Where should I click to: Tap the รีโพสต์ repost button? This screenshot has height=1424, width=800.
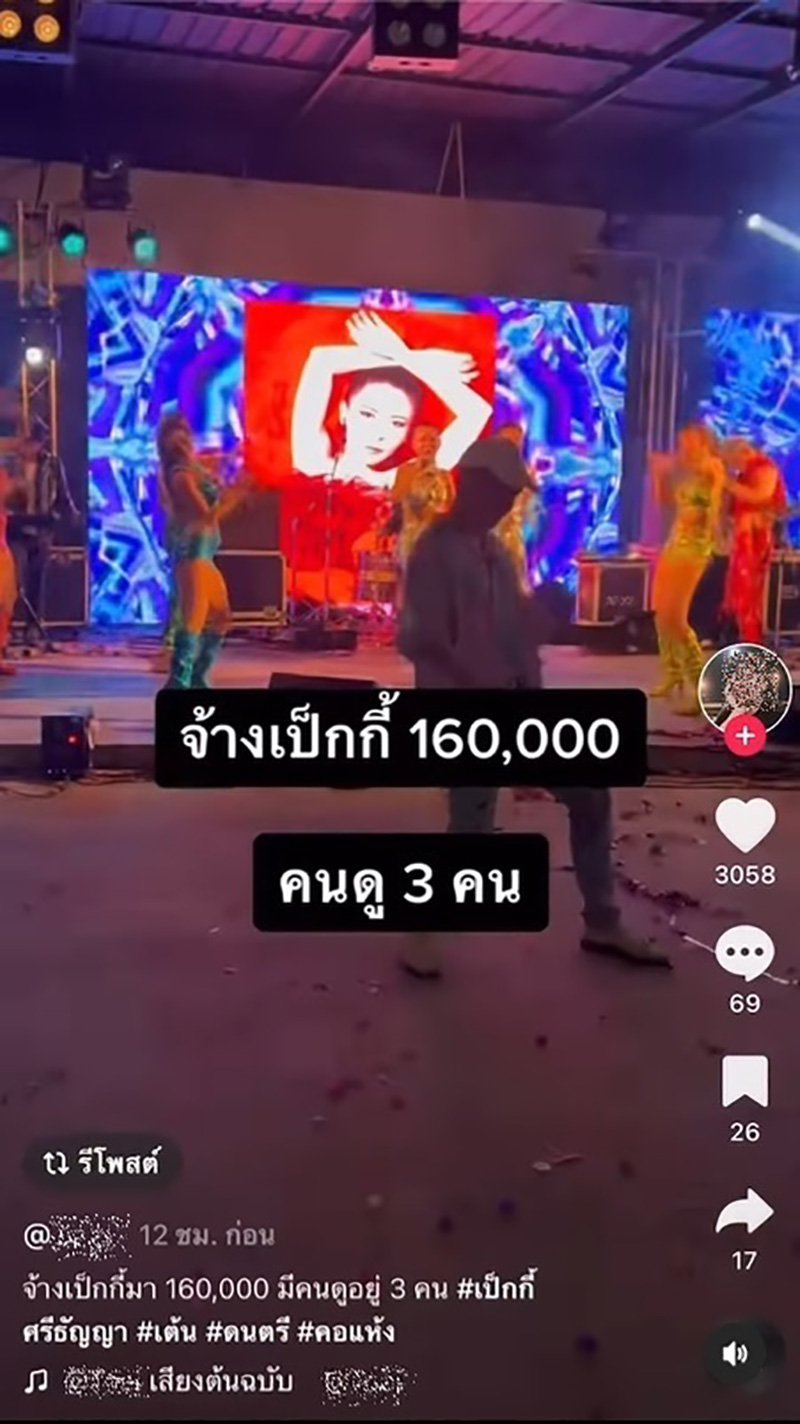click(102, 1163)
